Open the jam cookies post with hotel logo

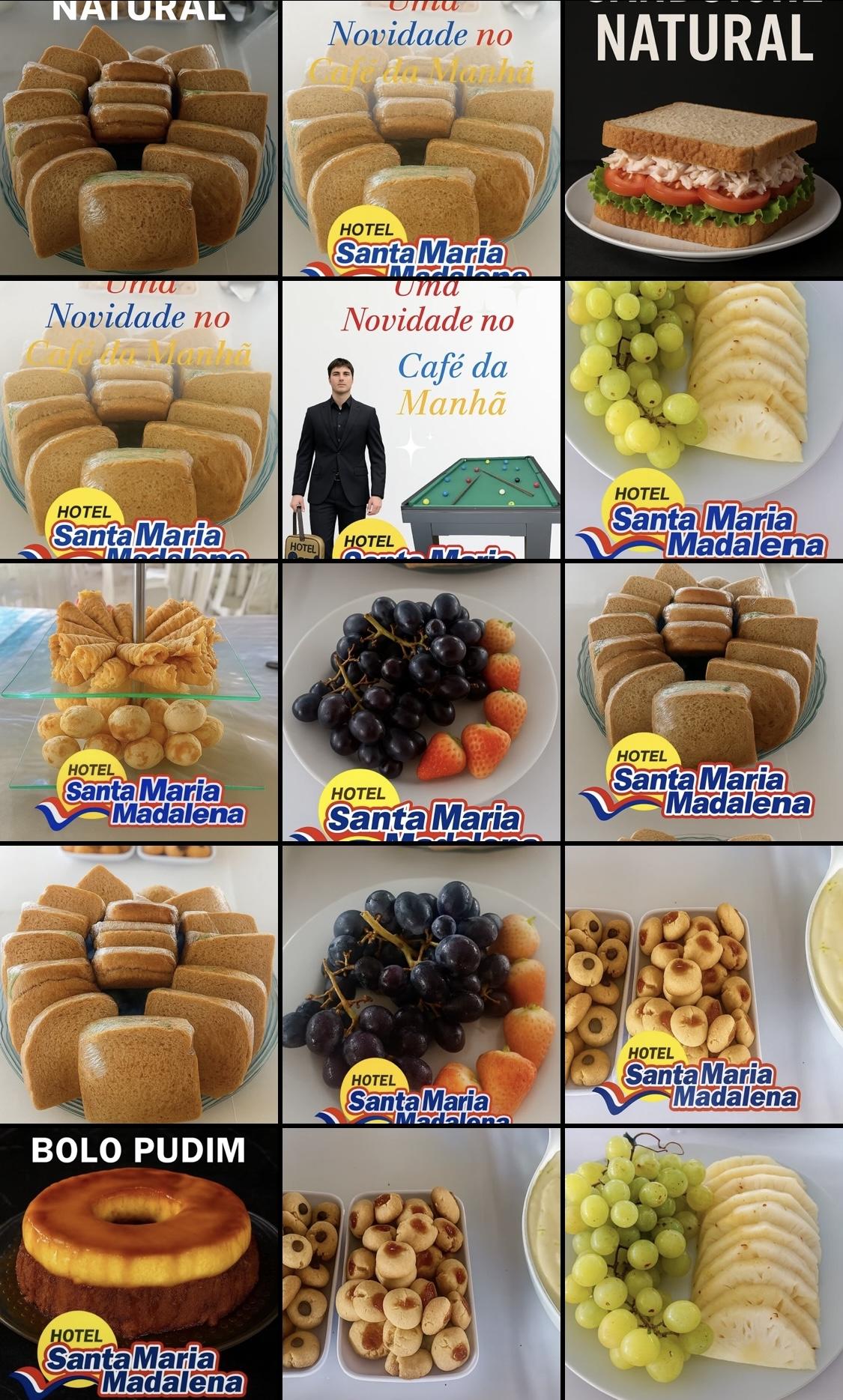[704, 983]
